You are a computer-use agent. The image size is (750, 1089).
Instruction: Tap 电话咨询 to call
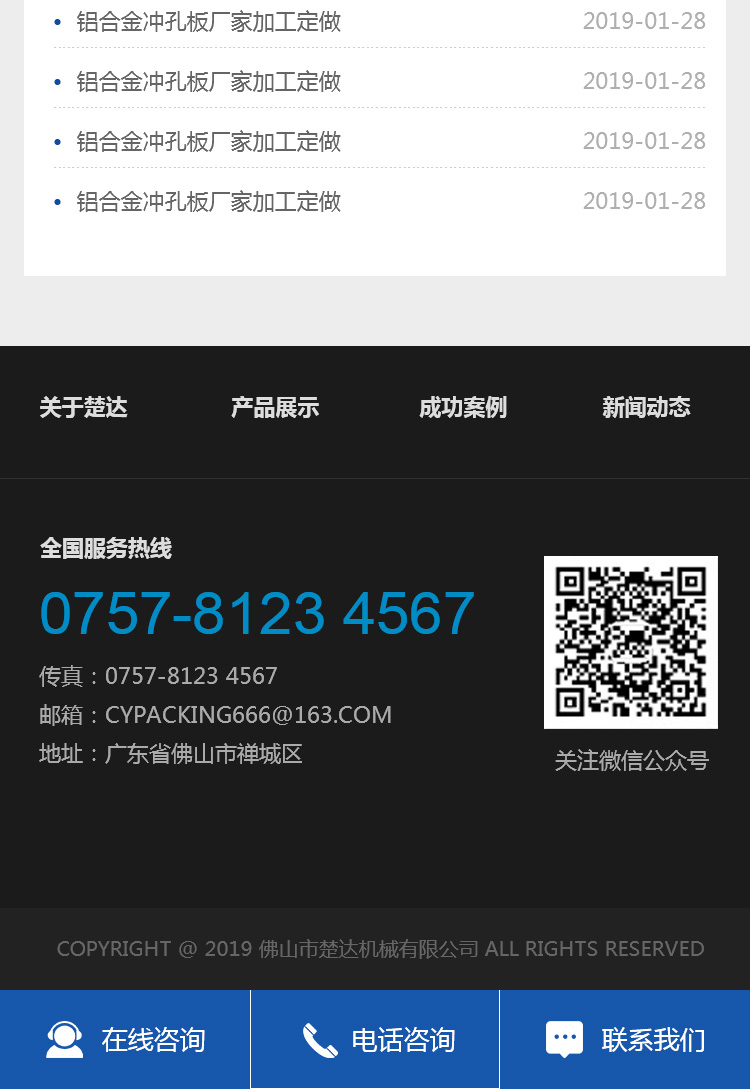click(x=375, y=1040)
